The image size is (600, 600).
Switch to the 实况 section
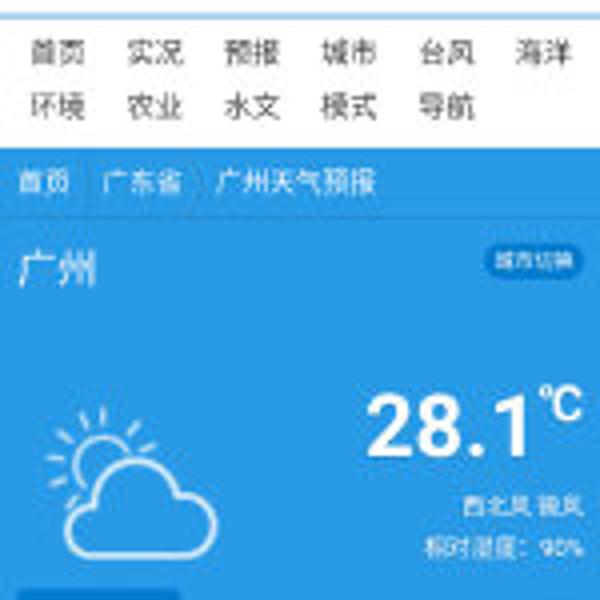pos(155,53)
